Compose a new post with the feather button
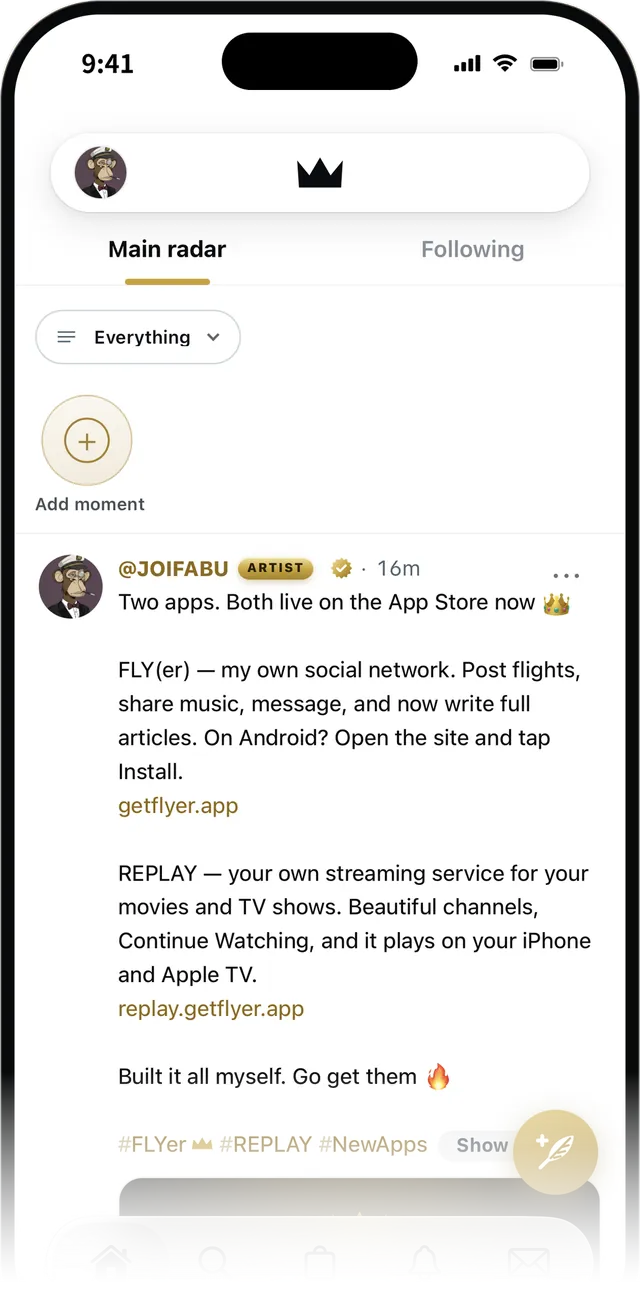The height and width of the screenshot is (1289, 640). click(555, 1152)
